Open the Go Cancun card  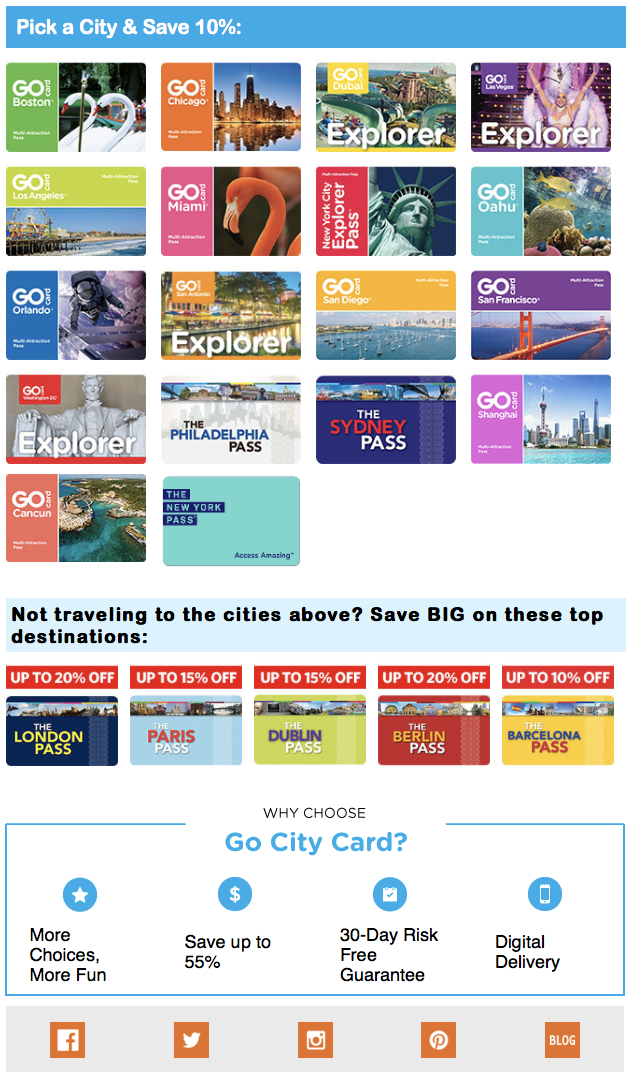76,518
